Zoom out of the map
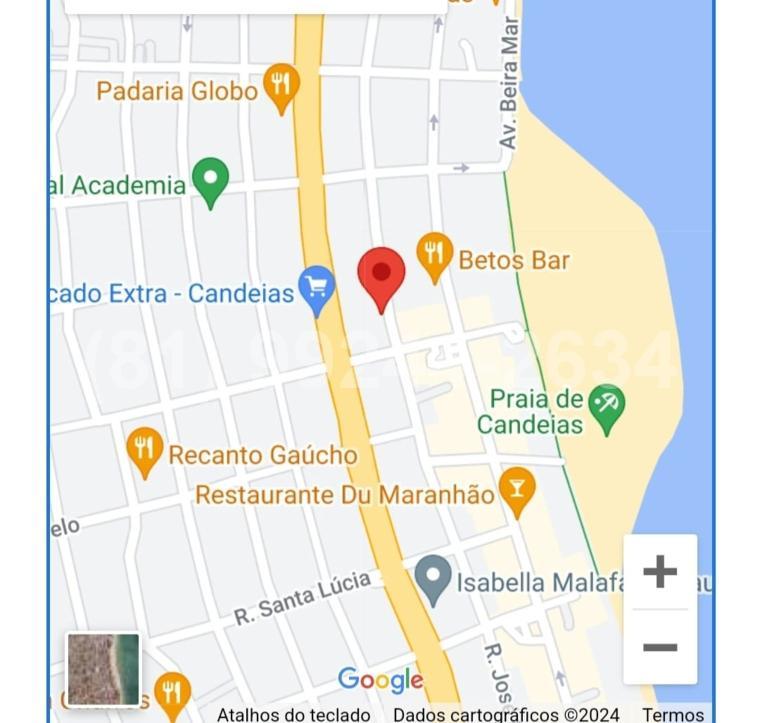The height and width of the screenshot is (723, 760). coord(660,647)
